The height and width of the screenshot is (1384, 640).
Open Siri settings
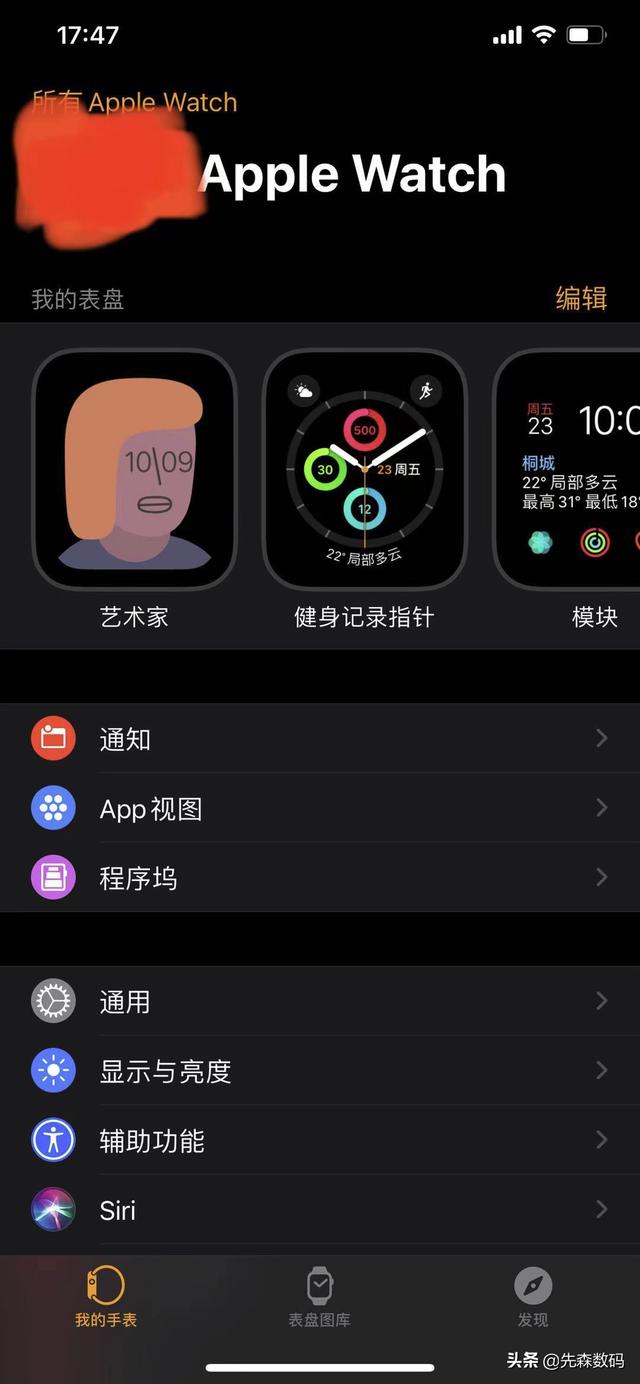[320, 1210]
